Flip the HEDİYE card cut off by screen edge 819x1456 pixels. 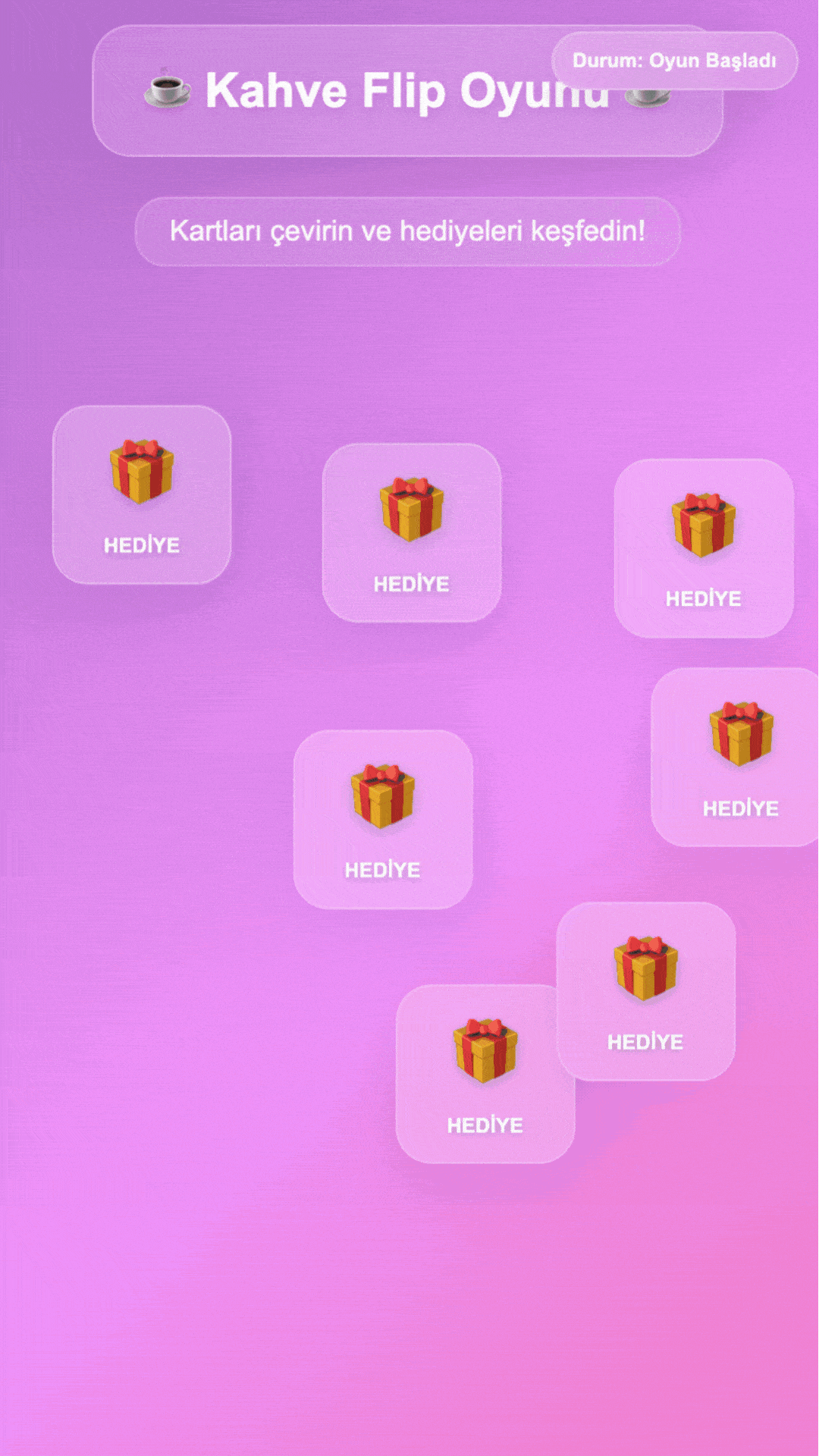(x=736, y=757)
